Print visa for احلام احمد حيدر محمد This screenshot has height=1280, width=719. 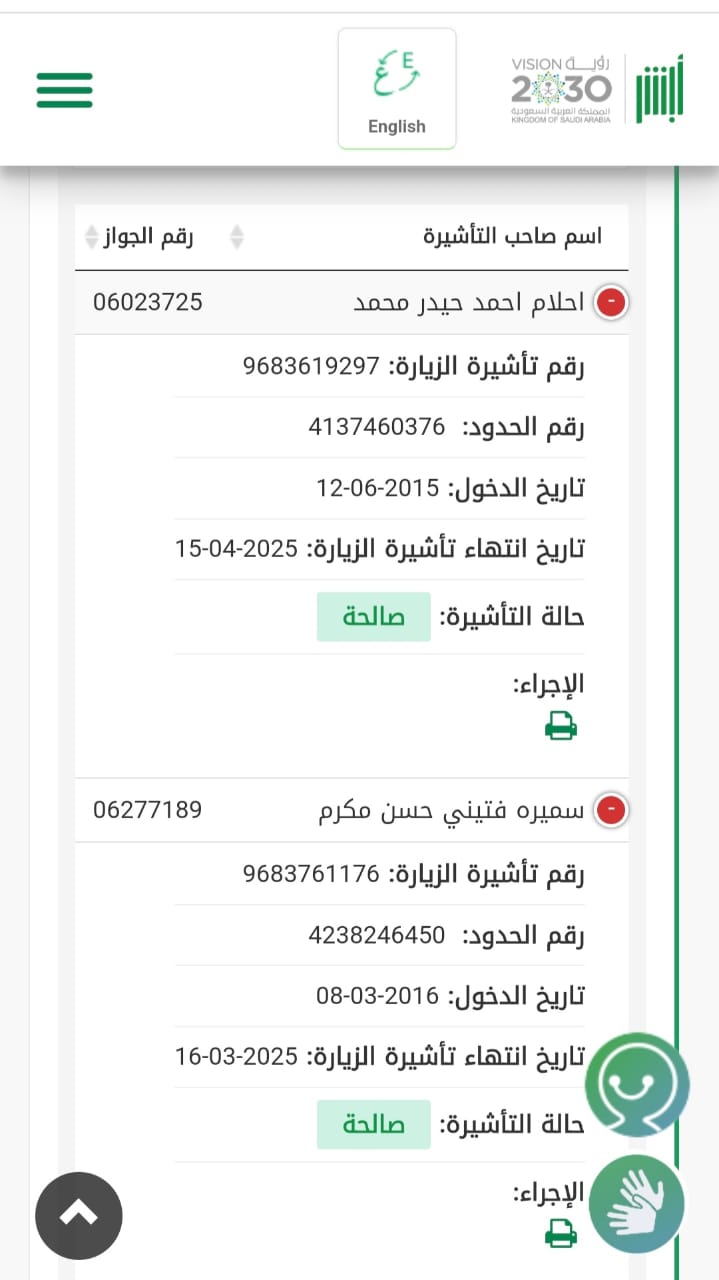tap(561, 726)
